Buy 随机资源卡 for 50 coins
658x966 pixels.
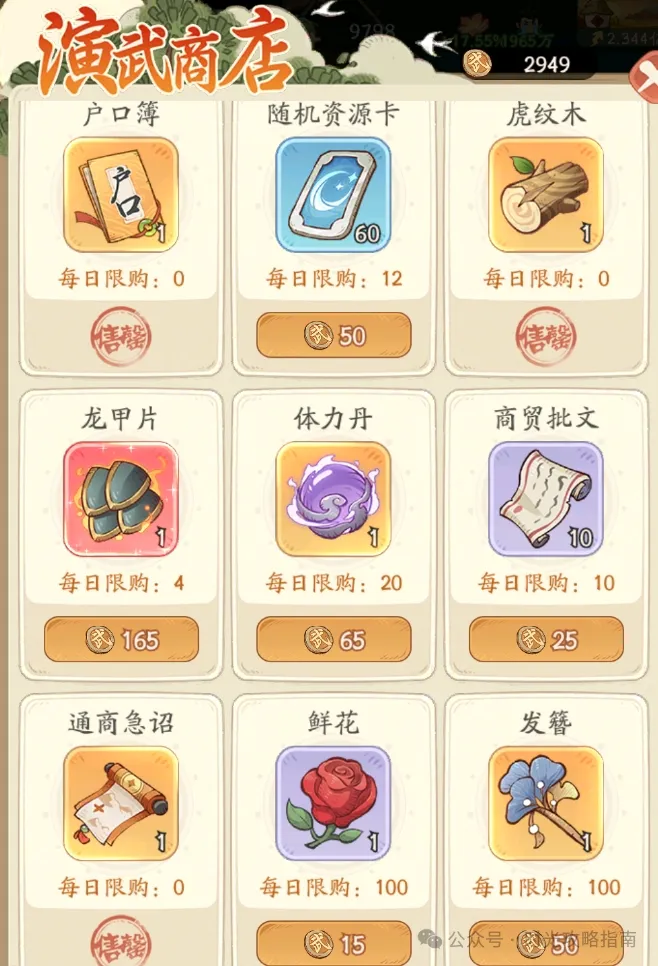pos(334,335)
